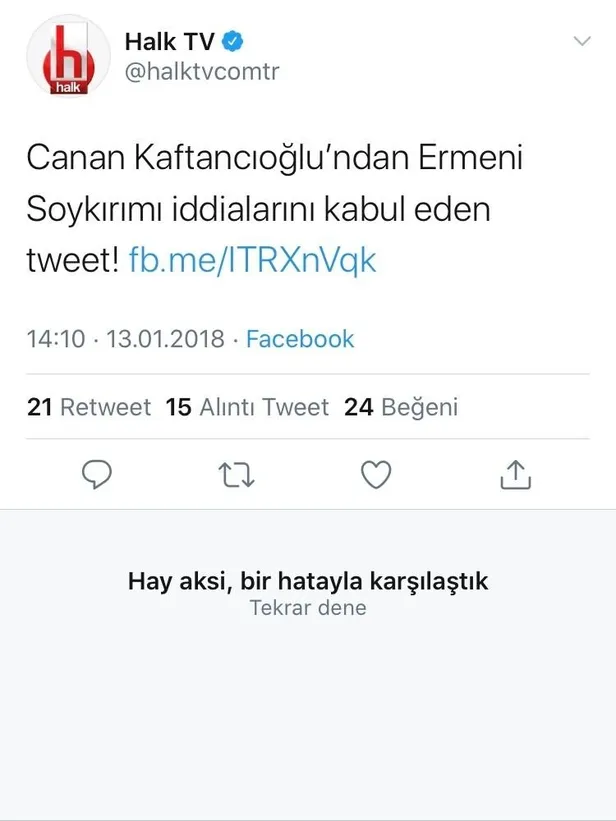Open the fb.me/ITRXnVqk link
This screenshot has width=616, height=821.
click(253, 261)
